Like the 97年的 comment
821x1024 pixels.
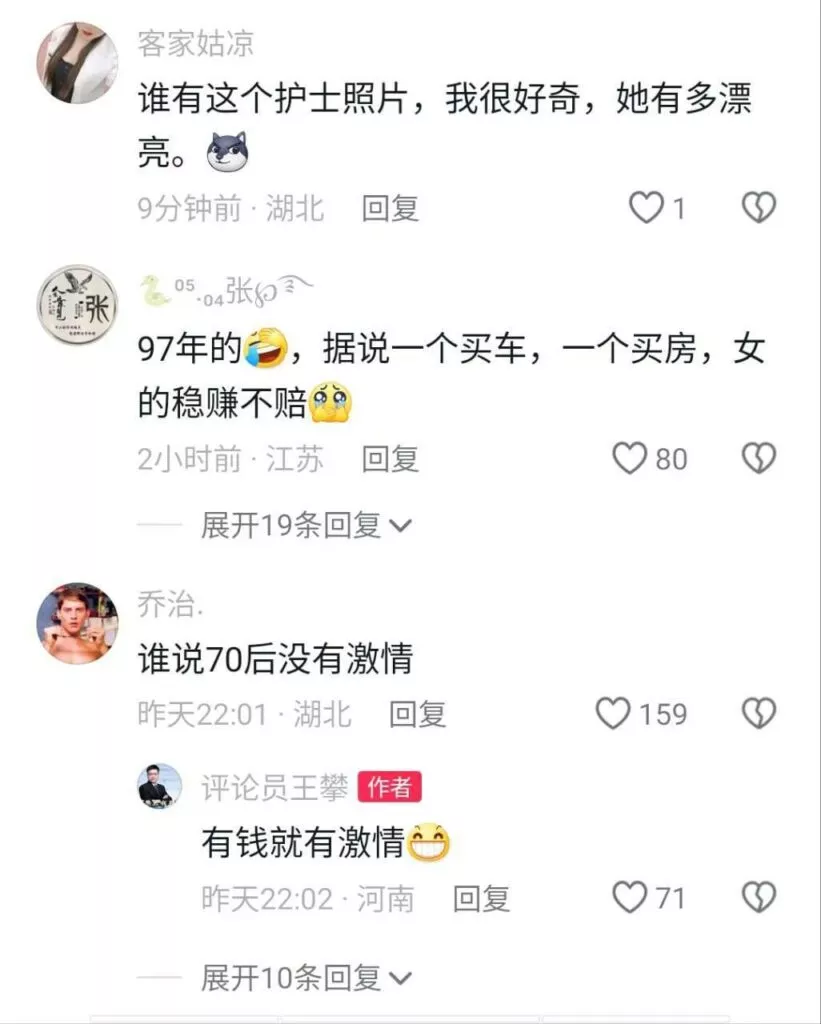pyautogui.click(x=630, y=459)
